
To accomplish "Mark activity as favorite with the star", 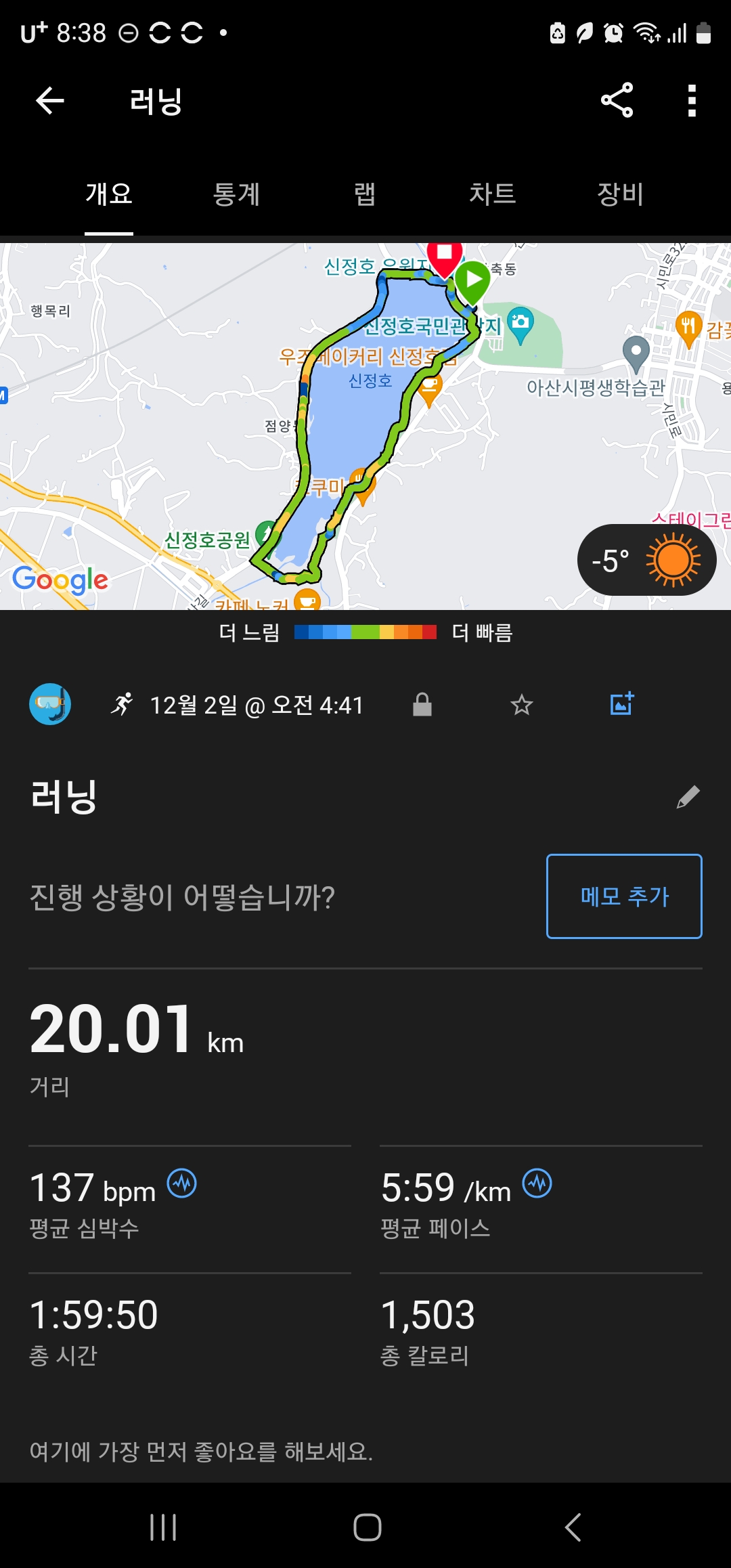I will pos(522,705).
